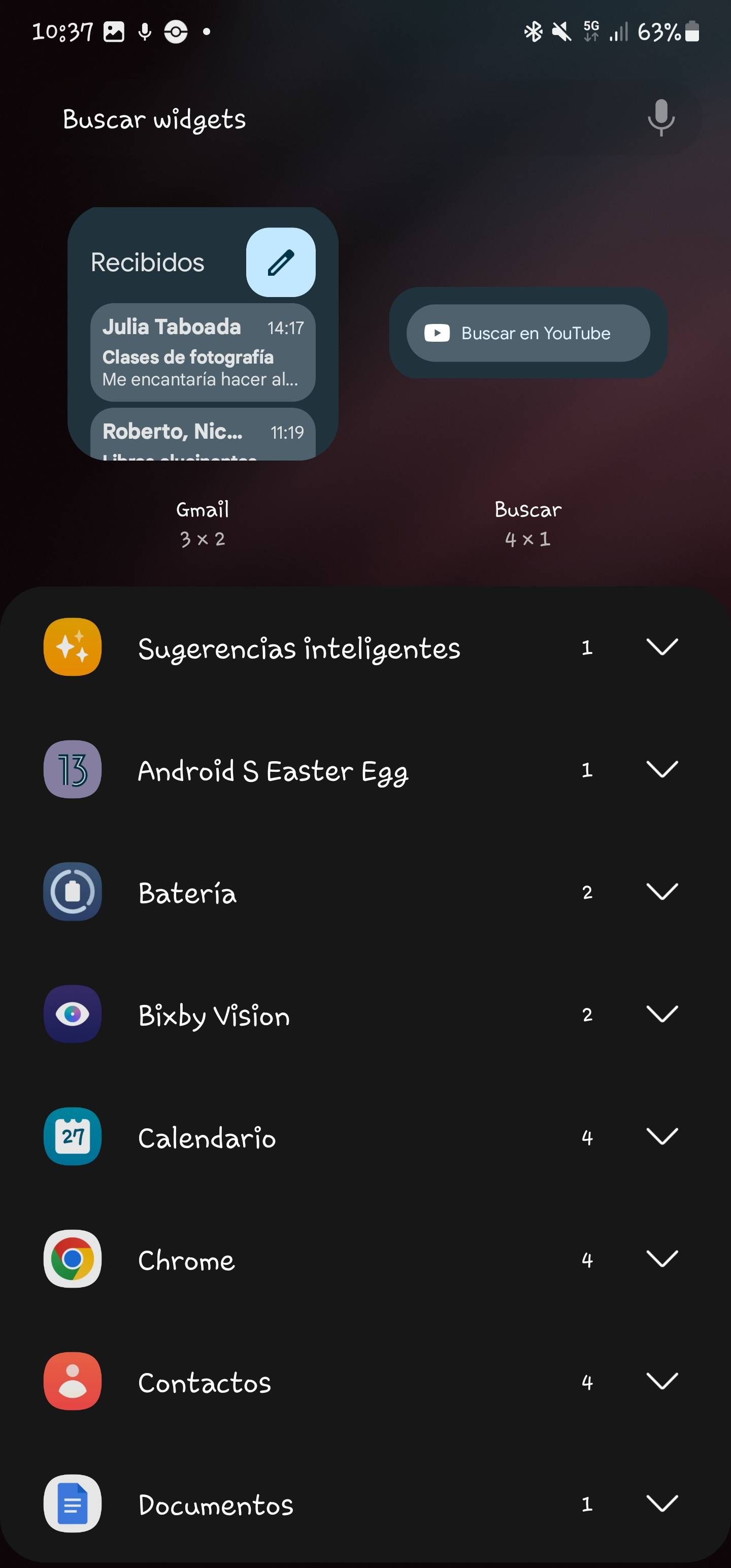This screenshot has width=731, height=1568.
Task: Expand the Chrome widgets section
Action: tap(663, 1259)
